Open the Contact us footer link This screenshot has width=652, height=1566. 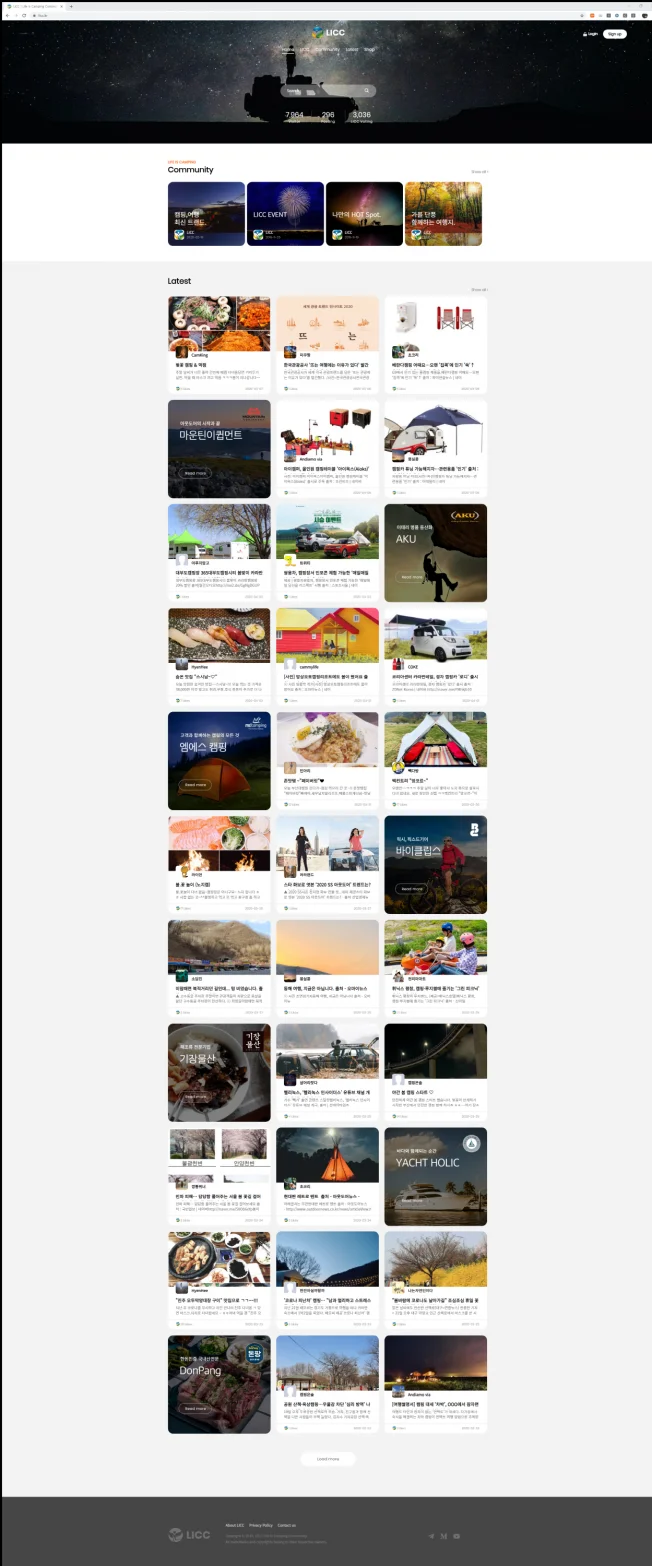[x=286, y=1525]
